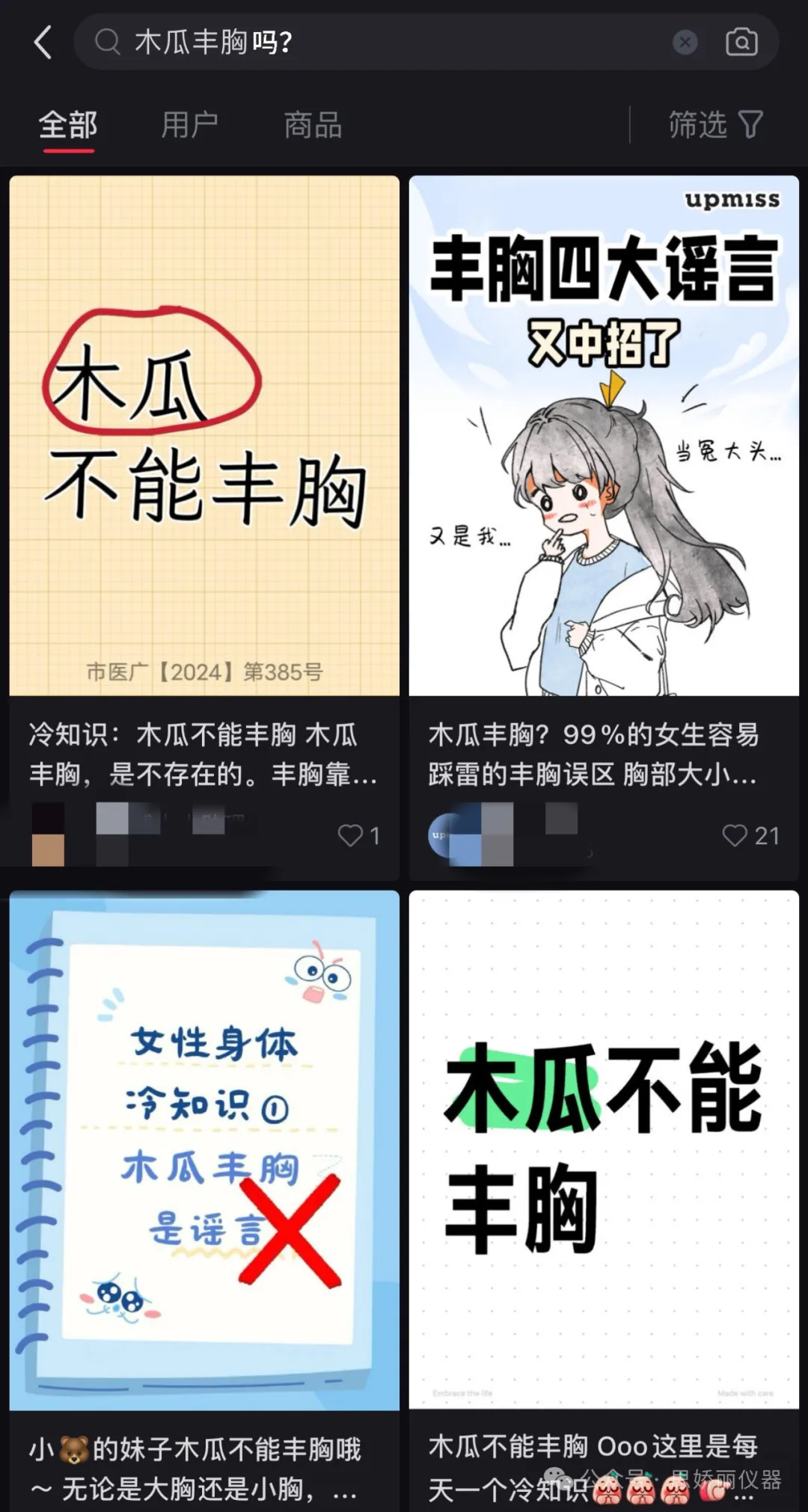Go back using the top-left arrow
Image resolution: width=808 pixels, height=1512 pixels.
43,42
